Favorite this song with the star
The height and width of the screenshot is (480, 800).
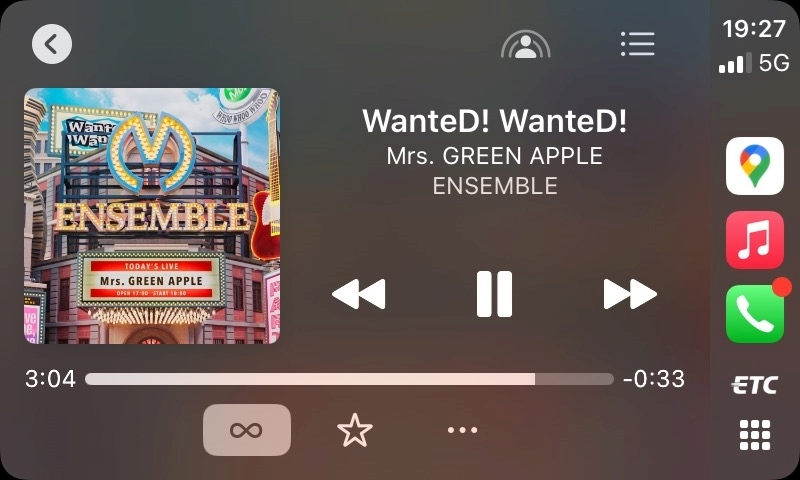click(354, 430)
